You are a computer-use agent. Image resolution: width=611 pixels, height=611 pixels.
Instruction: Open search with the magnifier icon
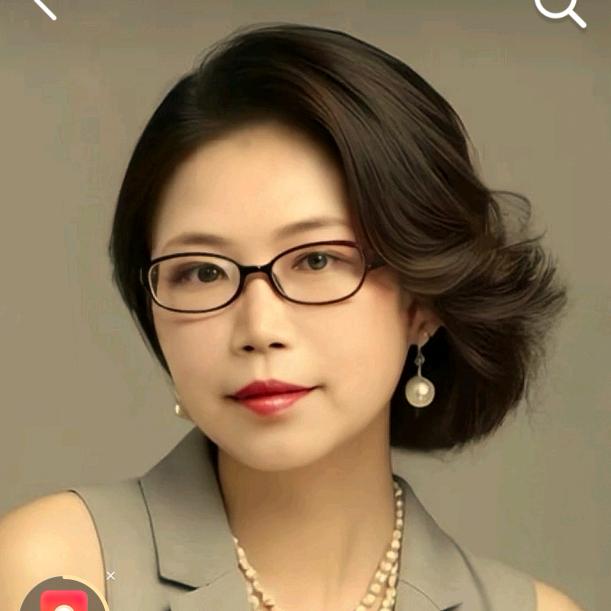pyautogui.click(x=558, y=10)
